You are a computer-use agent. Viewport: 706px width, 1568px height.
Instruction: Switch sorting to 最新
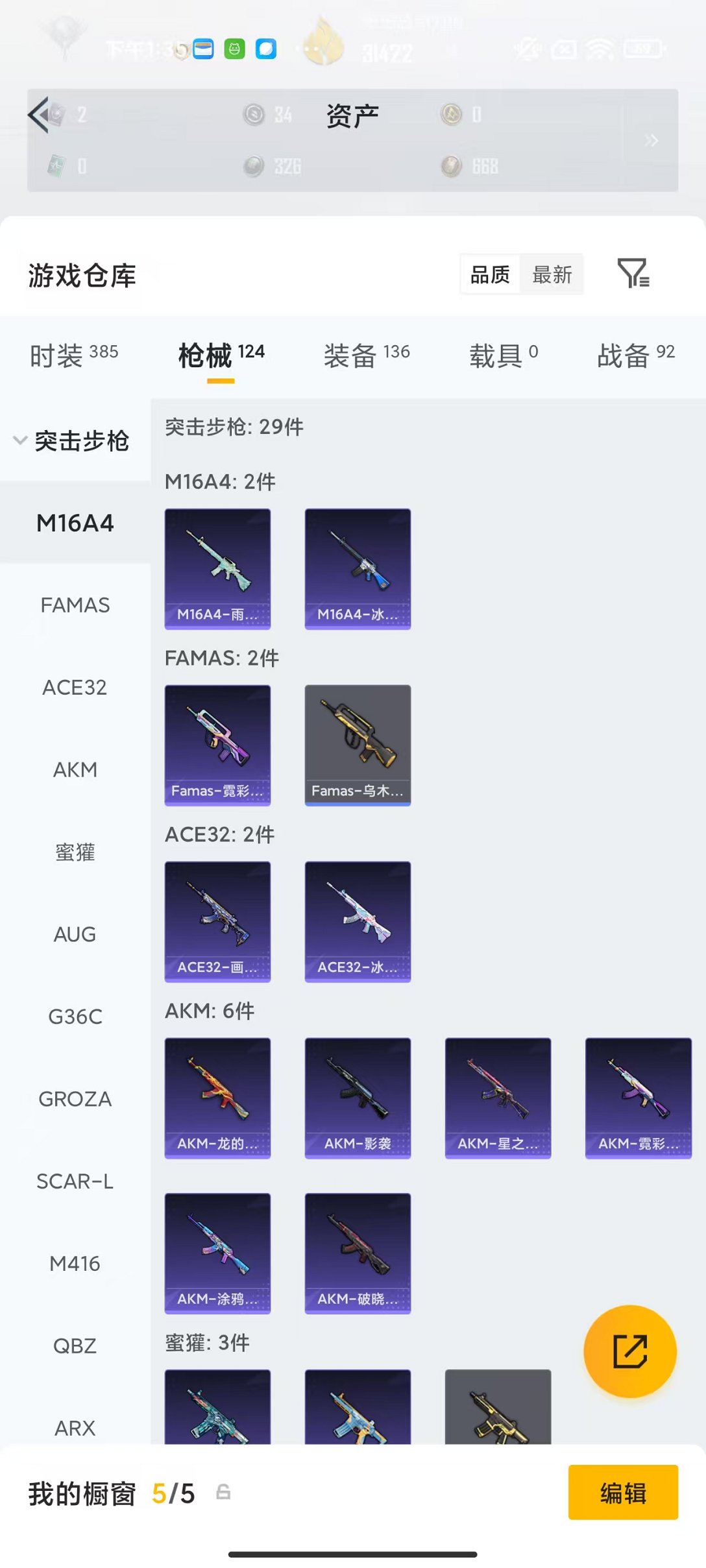pyautogui.click(x=552, y=274)
